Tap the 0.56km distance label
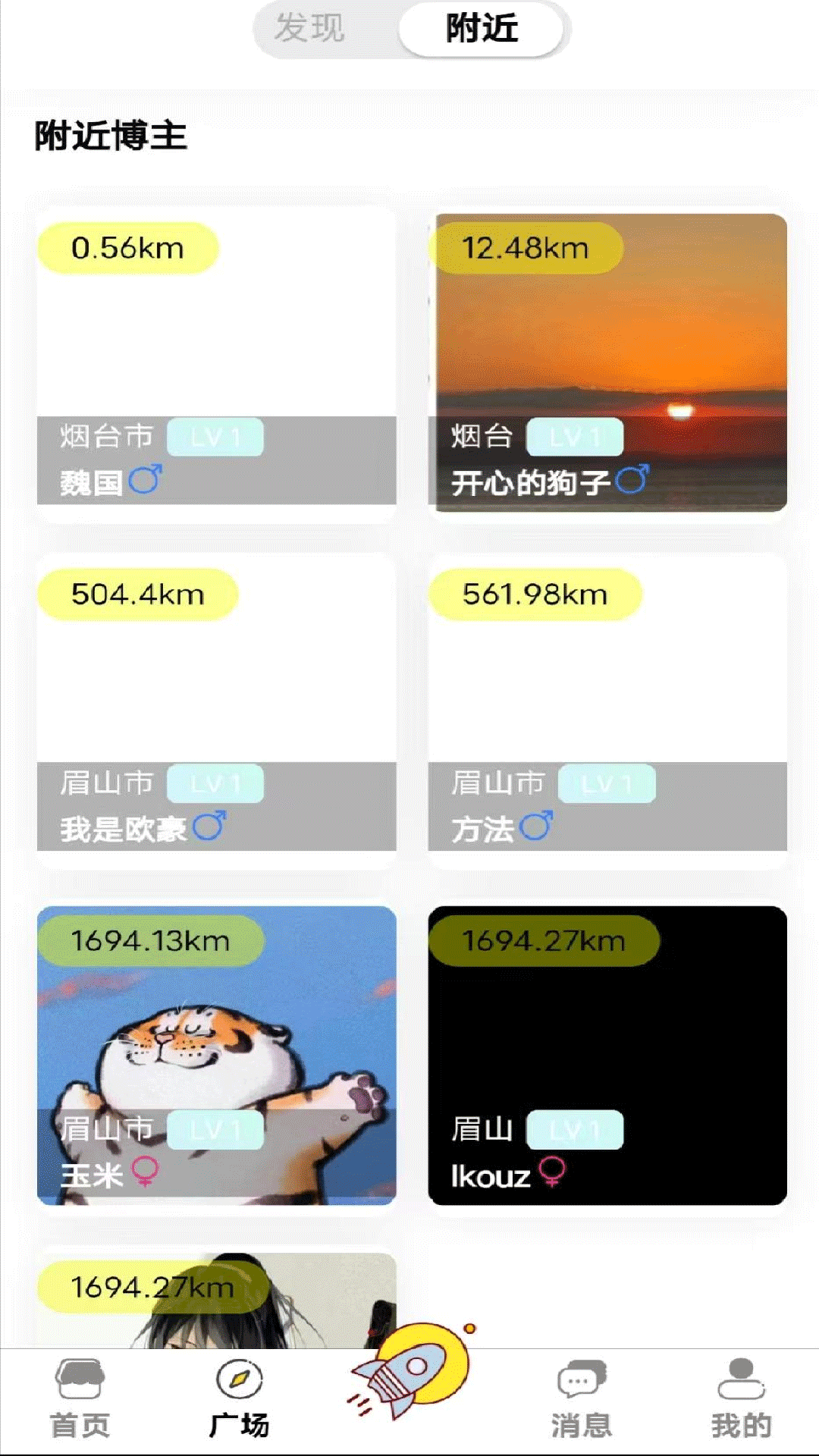This screenshot has height=1456, width=819. pyautogui.click(x=129, y=246)
